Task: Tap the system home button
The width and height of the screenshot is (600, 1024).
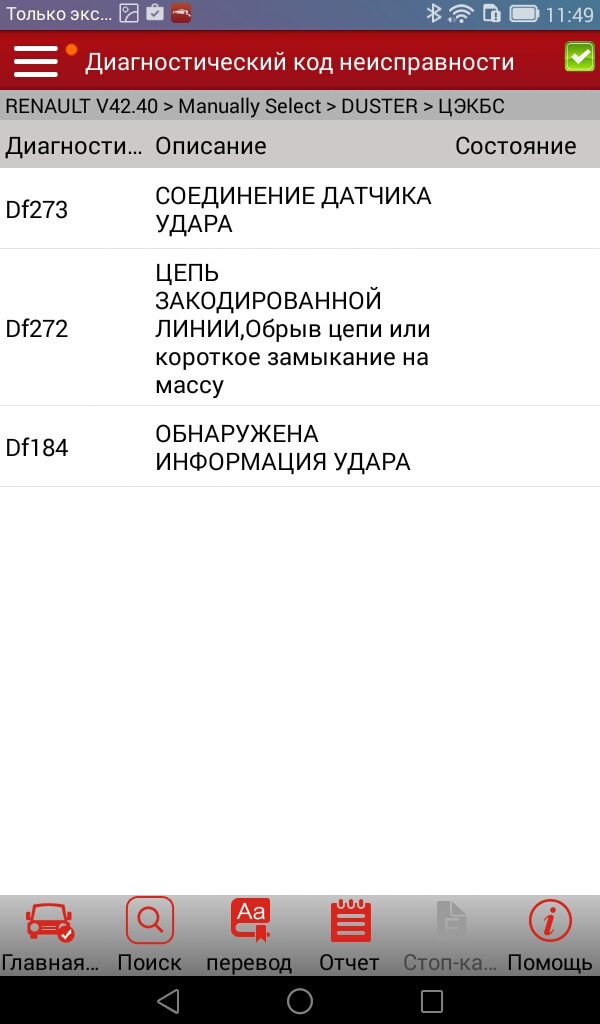Action: 300,1001
